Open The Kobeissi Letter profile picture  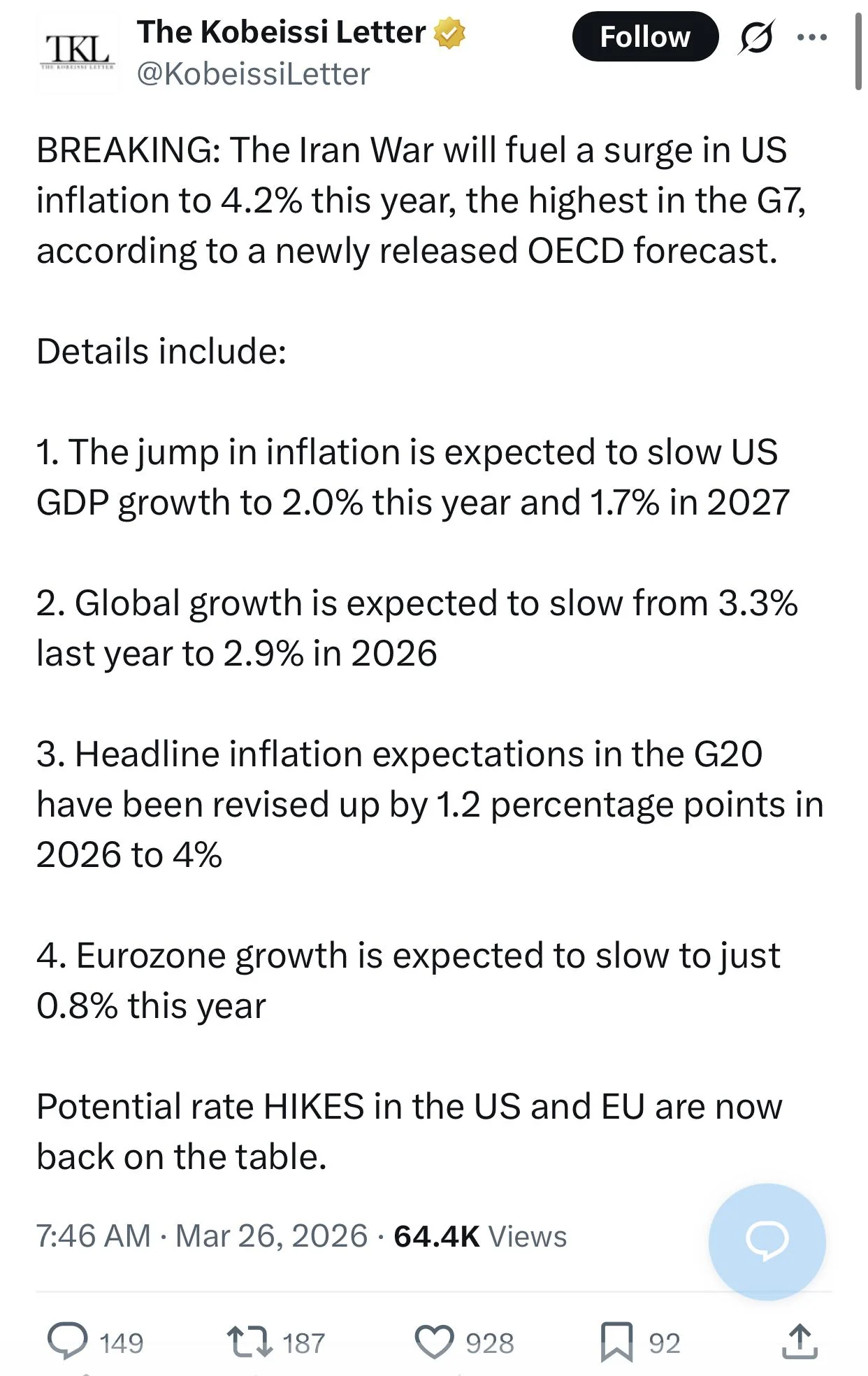pos(77,52)
